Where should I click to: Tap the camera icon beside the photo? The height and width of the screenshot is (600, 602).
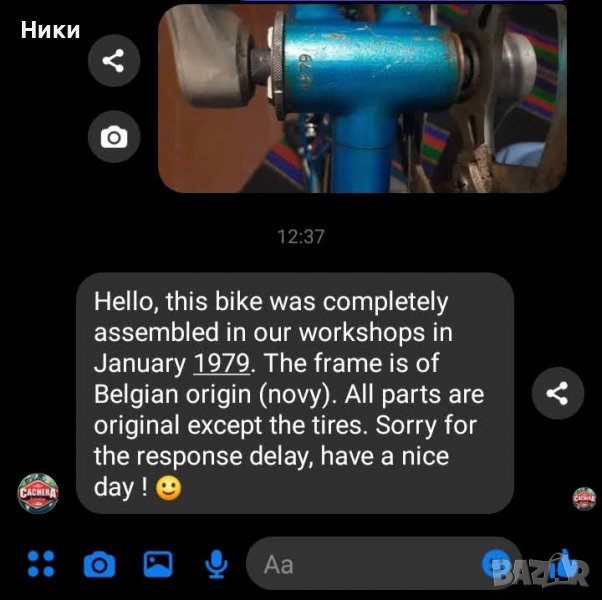pos(113,137)
